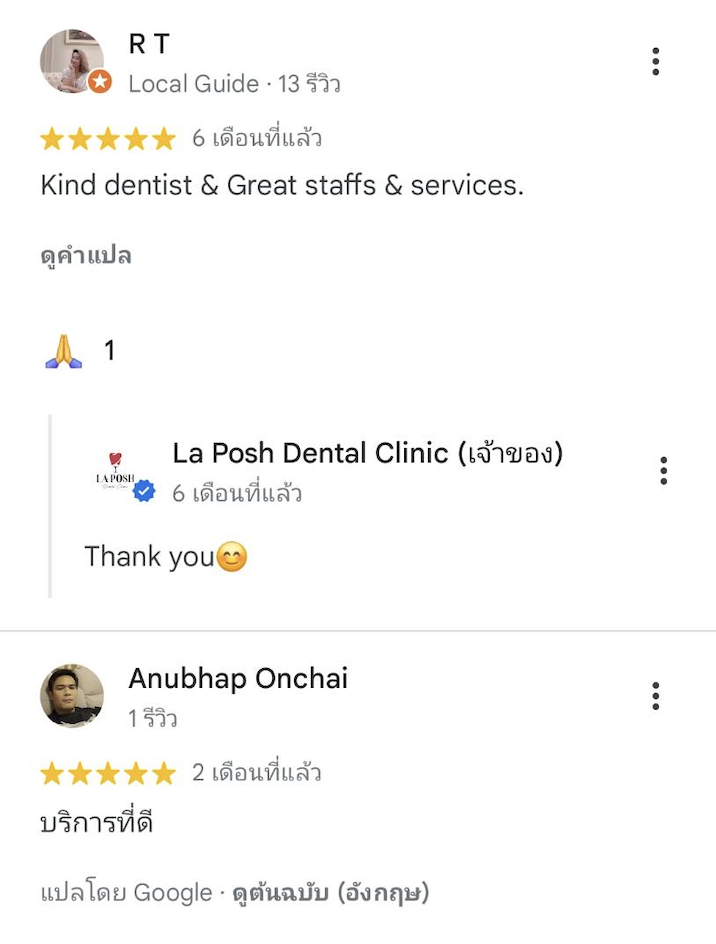
Task: View original with ดูต้นฉบับ (อังกฤษ)
Action: coord(330,893)
